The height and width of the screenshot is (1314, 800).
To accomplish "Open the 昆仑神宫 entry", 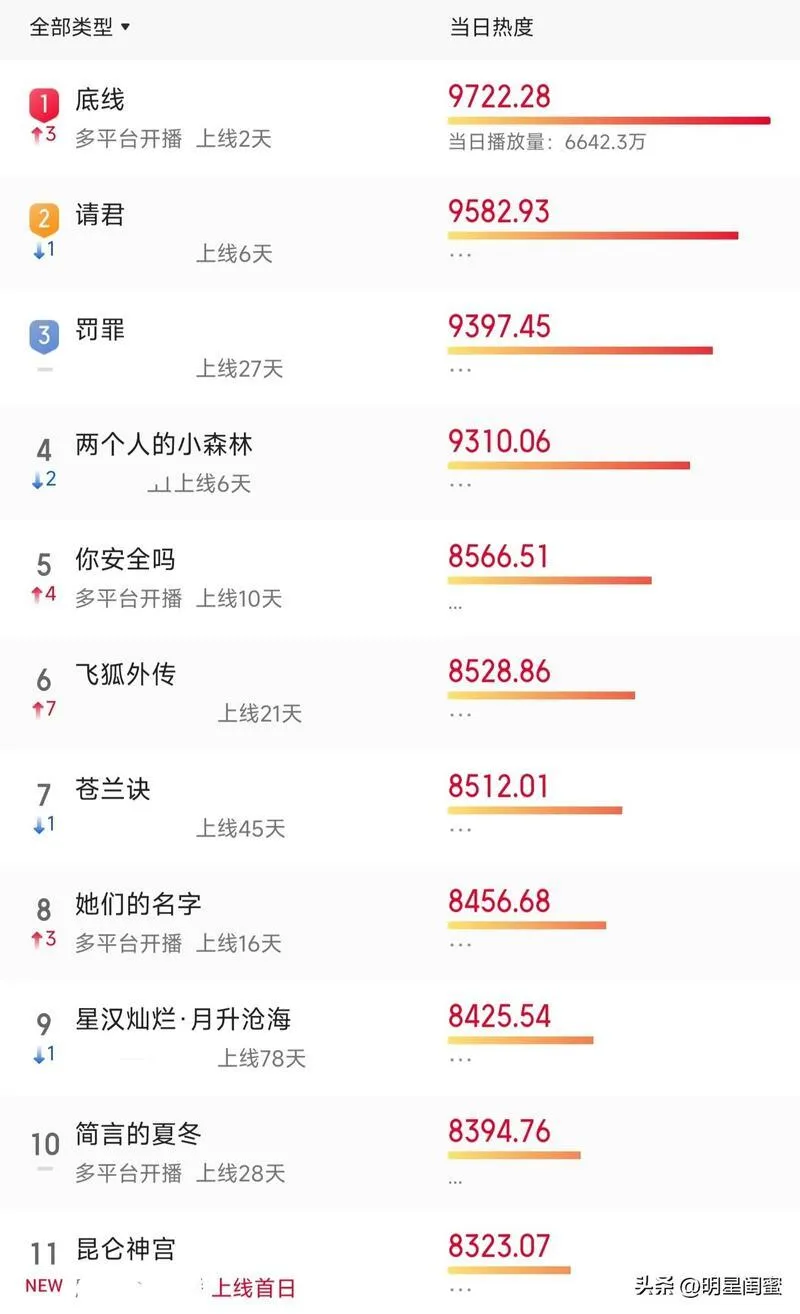I will [x=400, y=1263].
